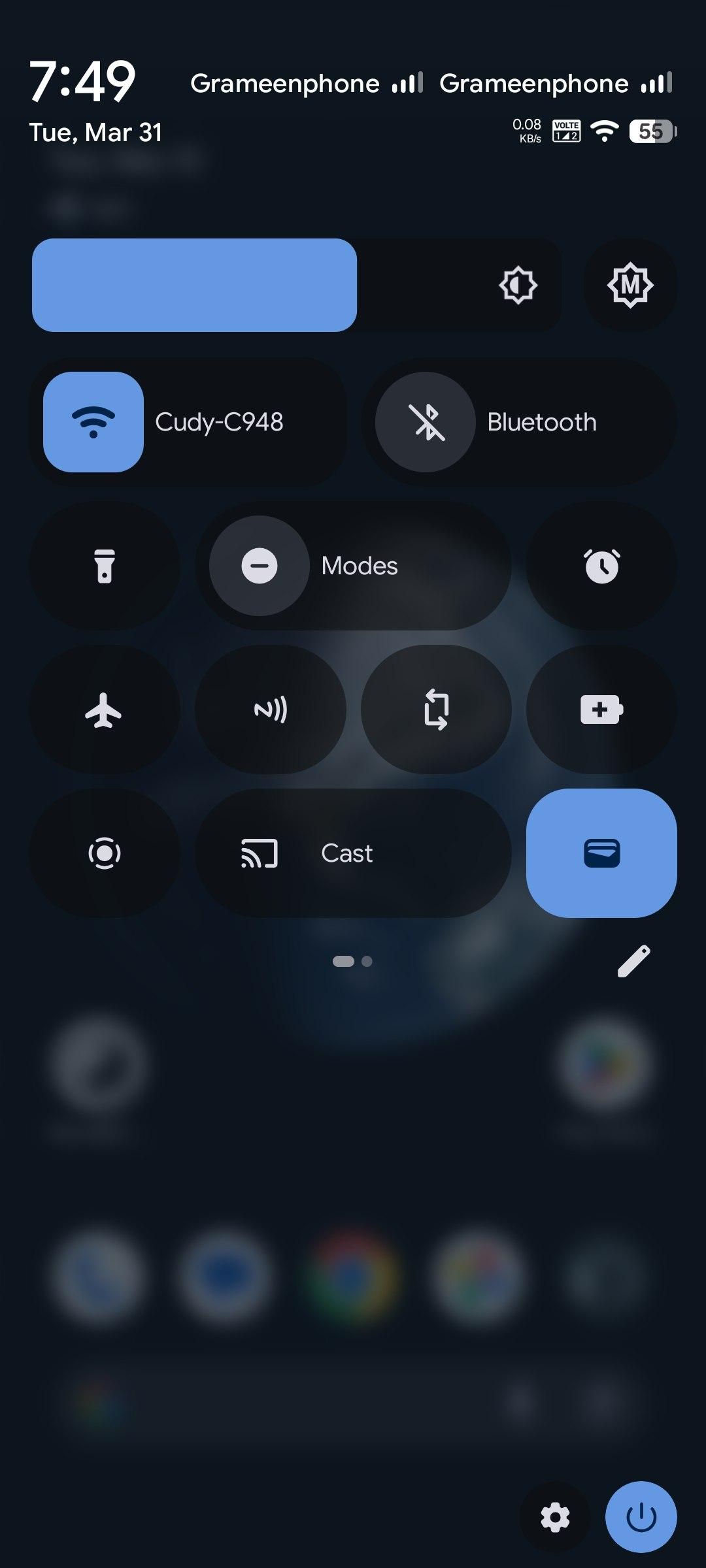This screenshot has height=1568, width=706.
Task: Toggle auto brightness with the M icon
Action: click(x=630, y=285)
